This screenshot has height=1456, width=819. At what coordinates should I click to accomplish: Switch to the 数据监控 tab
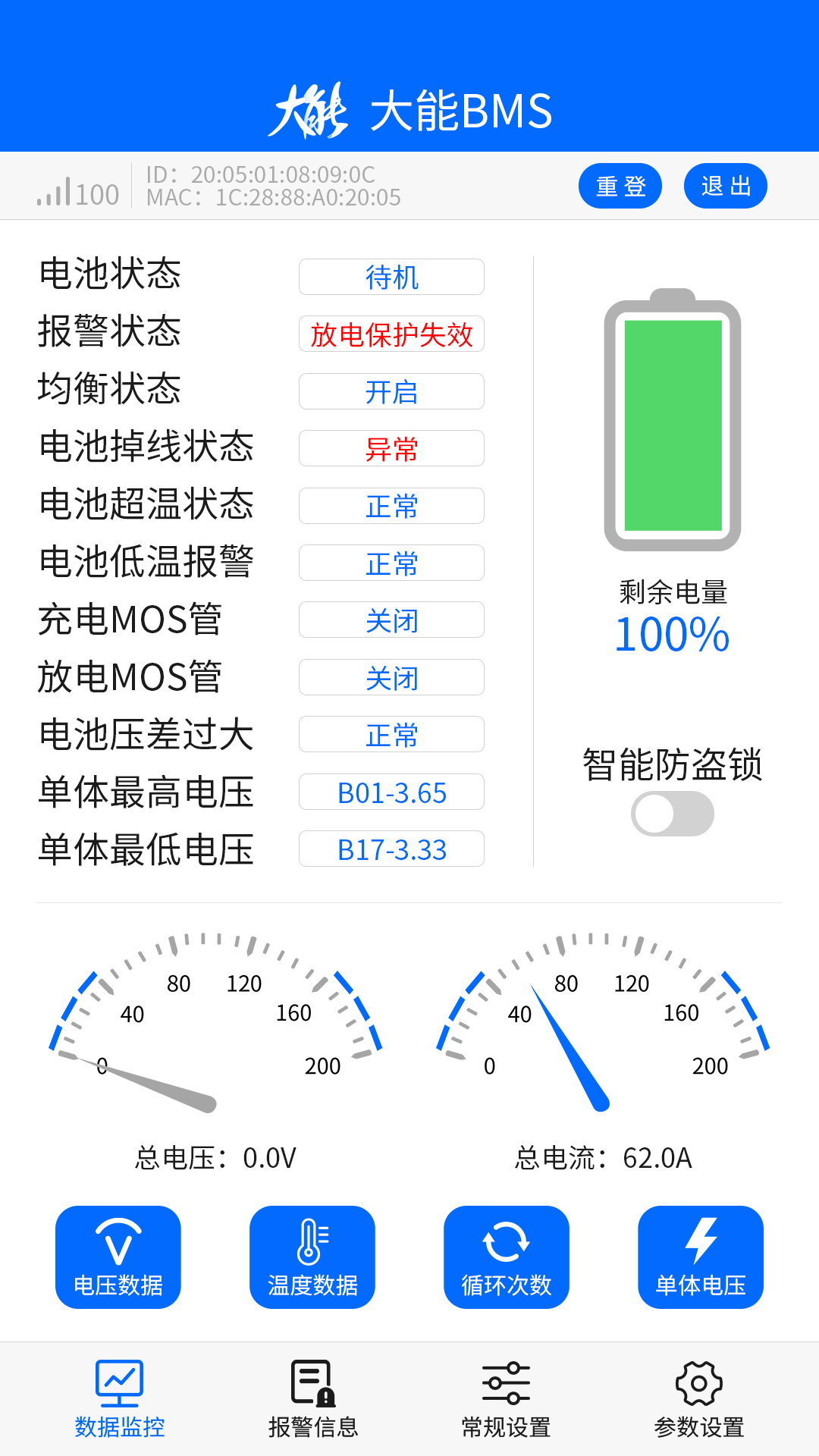(119, 1399)
